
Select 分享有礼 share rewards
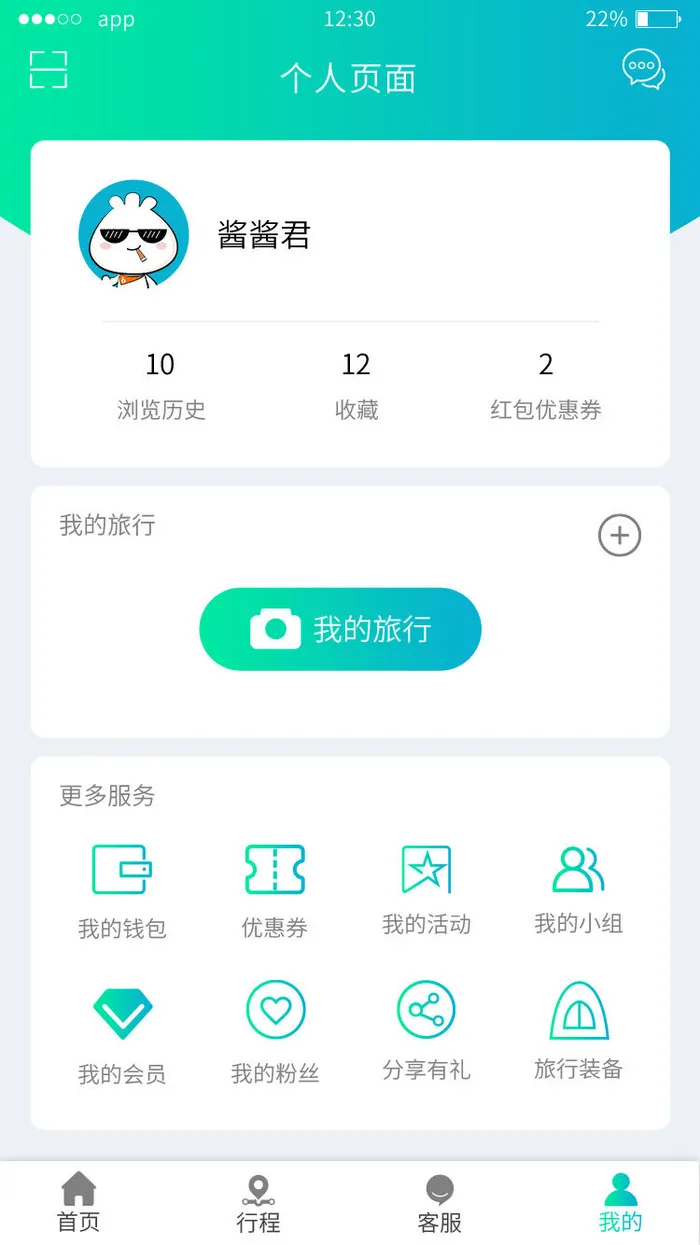click(x=426, y=1031)
